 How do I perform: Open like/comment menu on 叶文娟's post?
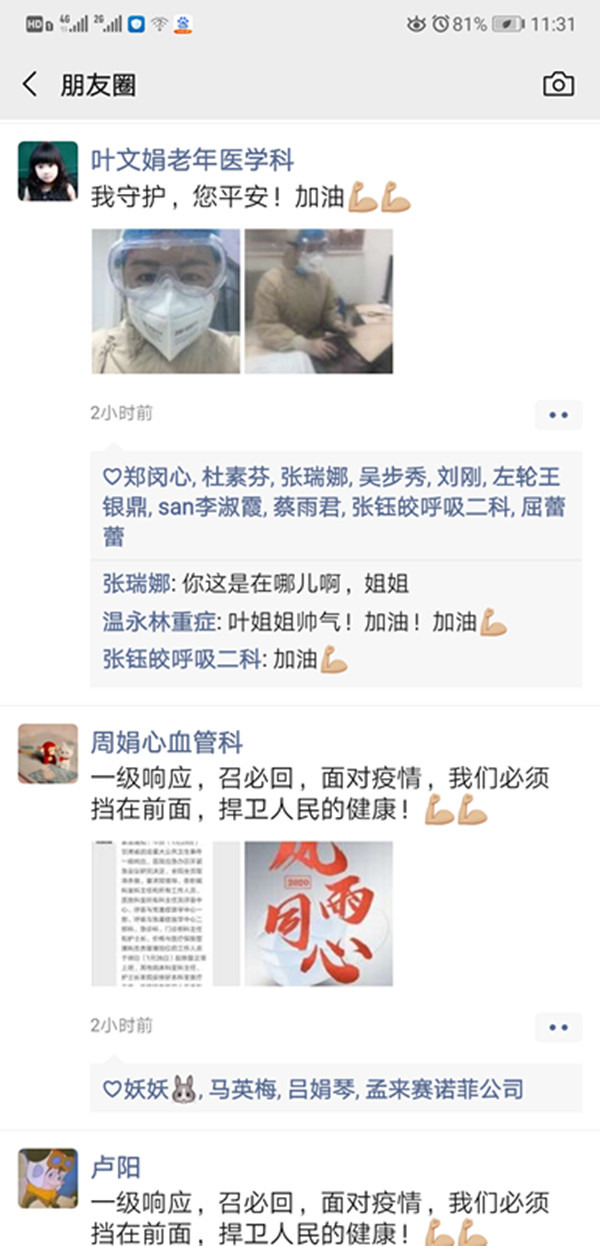tap(558, 414)
